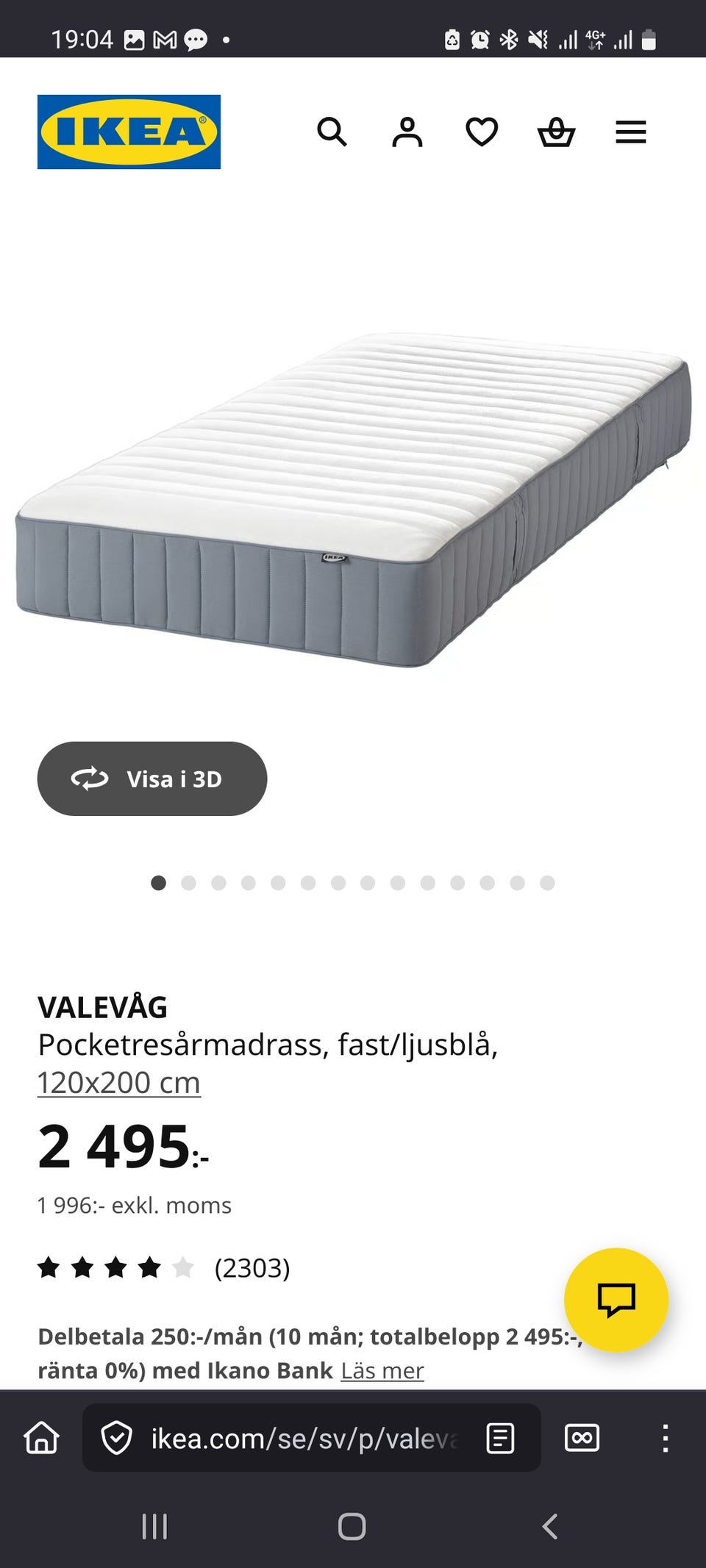Open the browser three-dot overflow menu
This screenshot has height=1568, width=706.
coord(665,1438)
